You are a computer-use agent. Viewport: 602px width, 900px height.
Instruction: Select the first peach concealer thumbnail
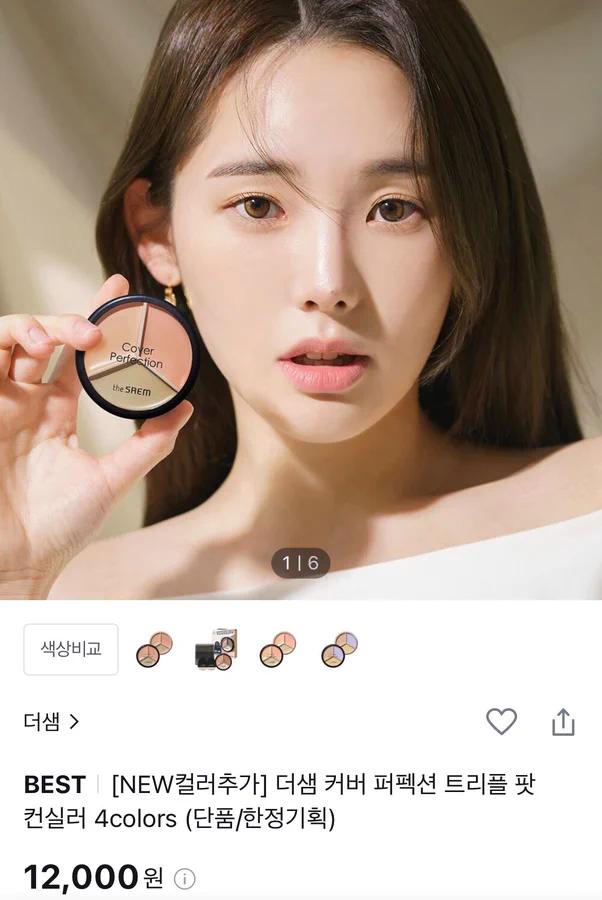pyautogui.click(x=154, y=650)
